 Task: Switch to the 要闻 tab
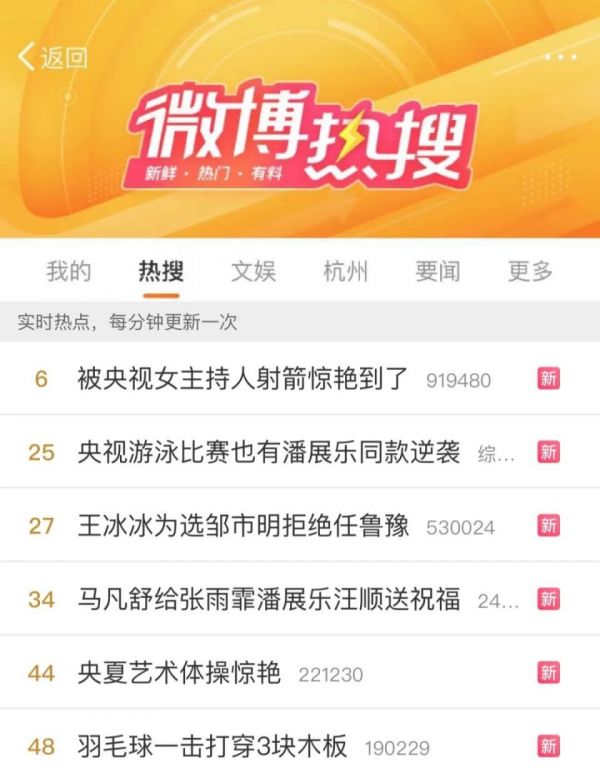[x=438, y=271]
